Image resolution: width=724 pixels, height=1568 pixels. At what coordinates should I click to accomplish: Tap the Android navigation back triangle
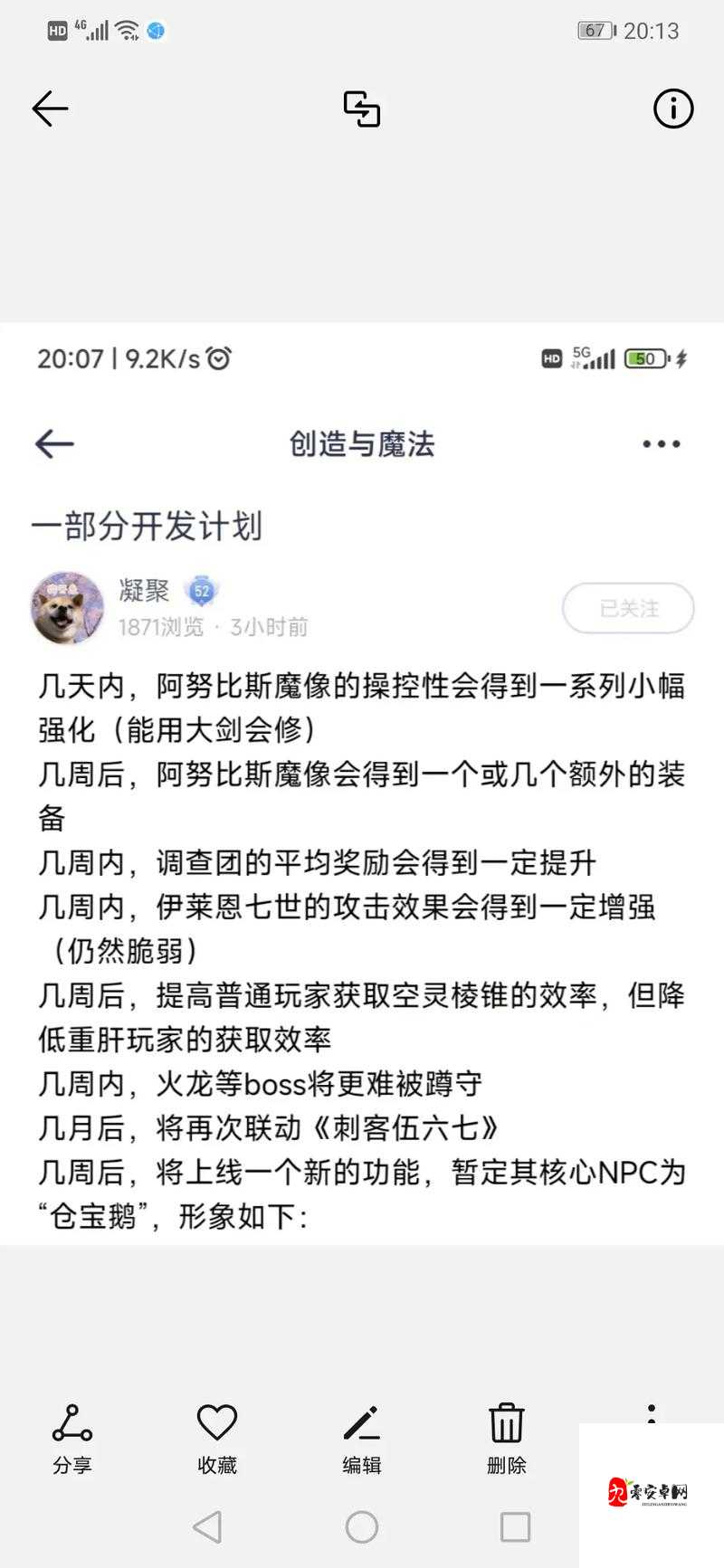point(209,1527)
